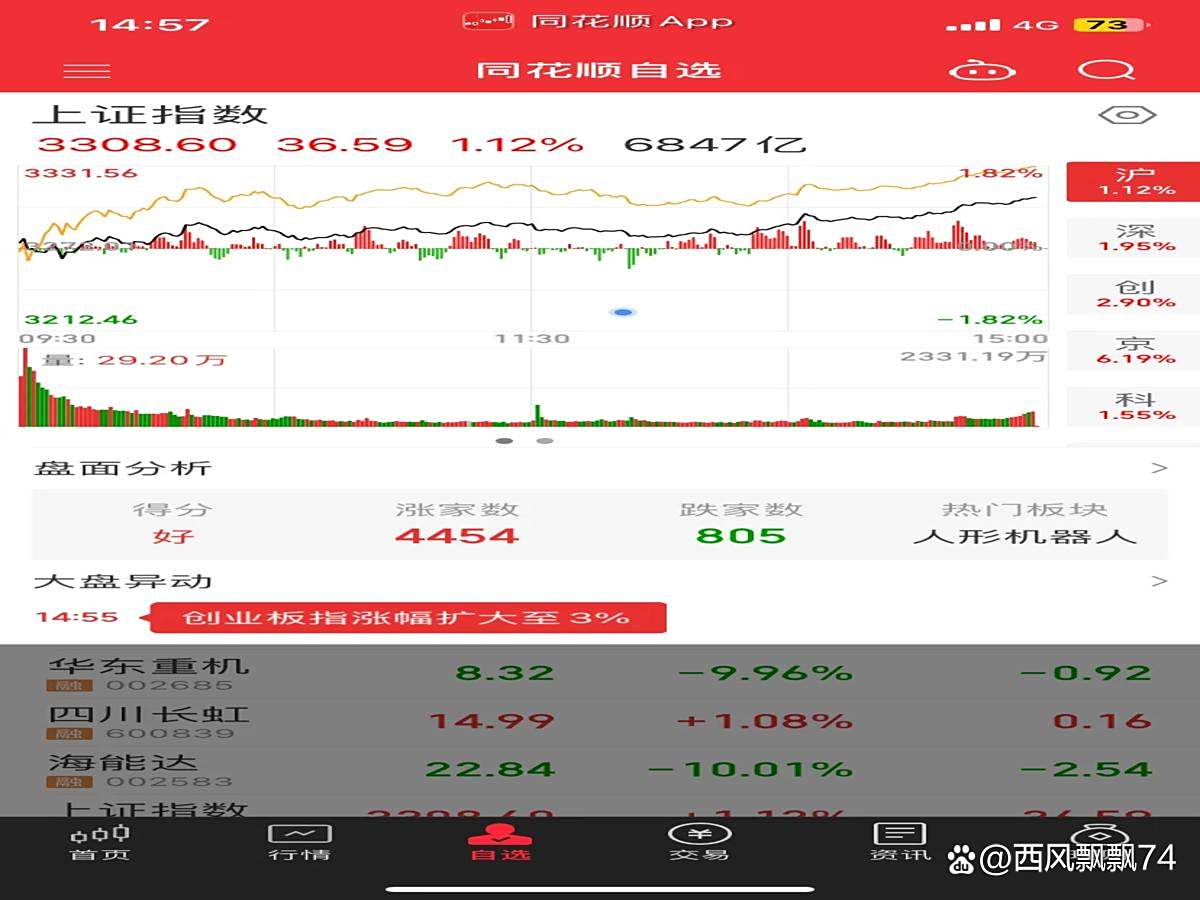Select the 沪 index tab
1200x900 pixels.
(1134, 181)
